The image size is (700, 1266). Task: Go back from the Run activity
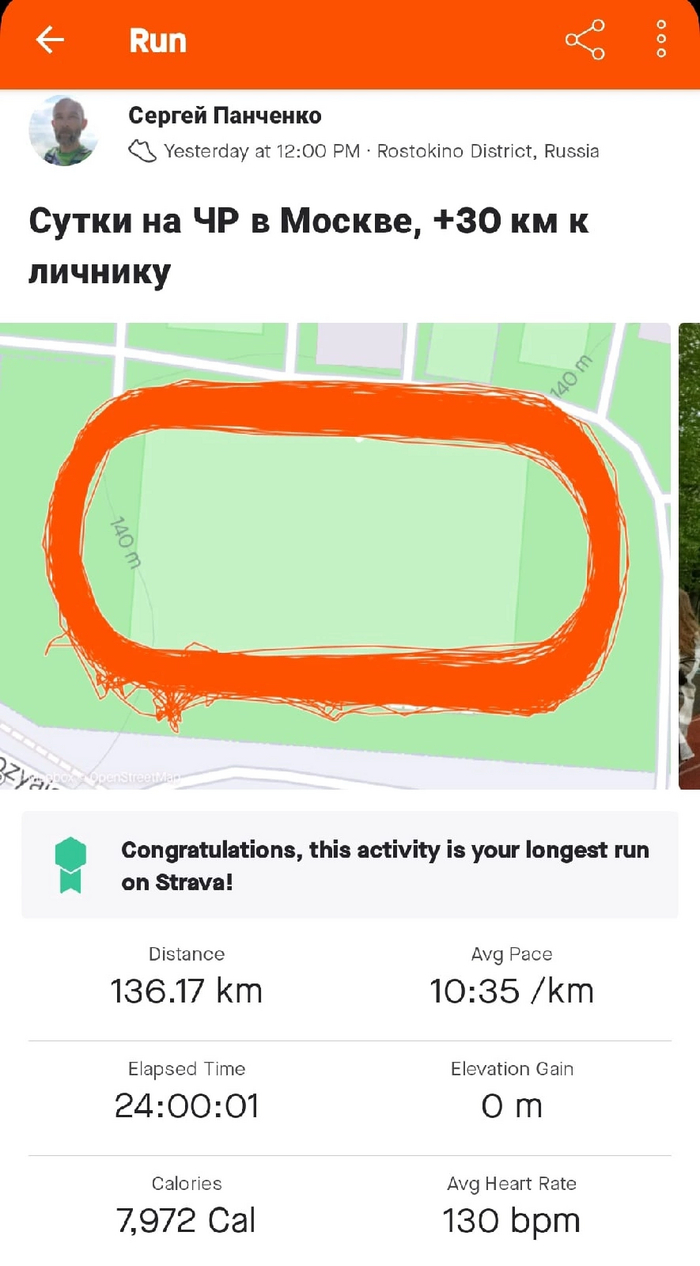tap(49, 40)
